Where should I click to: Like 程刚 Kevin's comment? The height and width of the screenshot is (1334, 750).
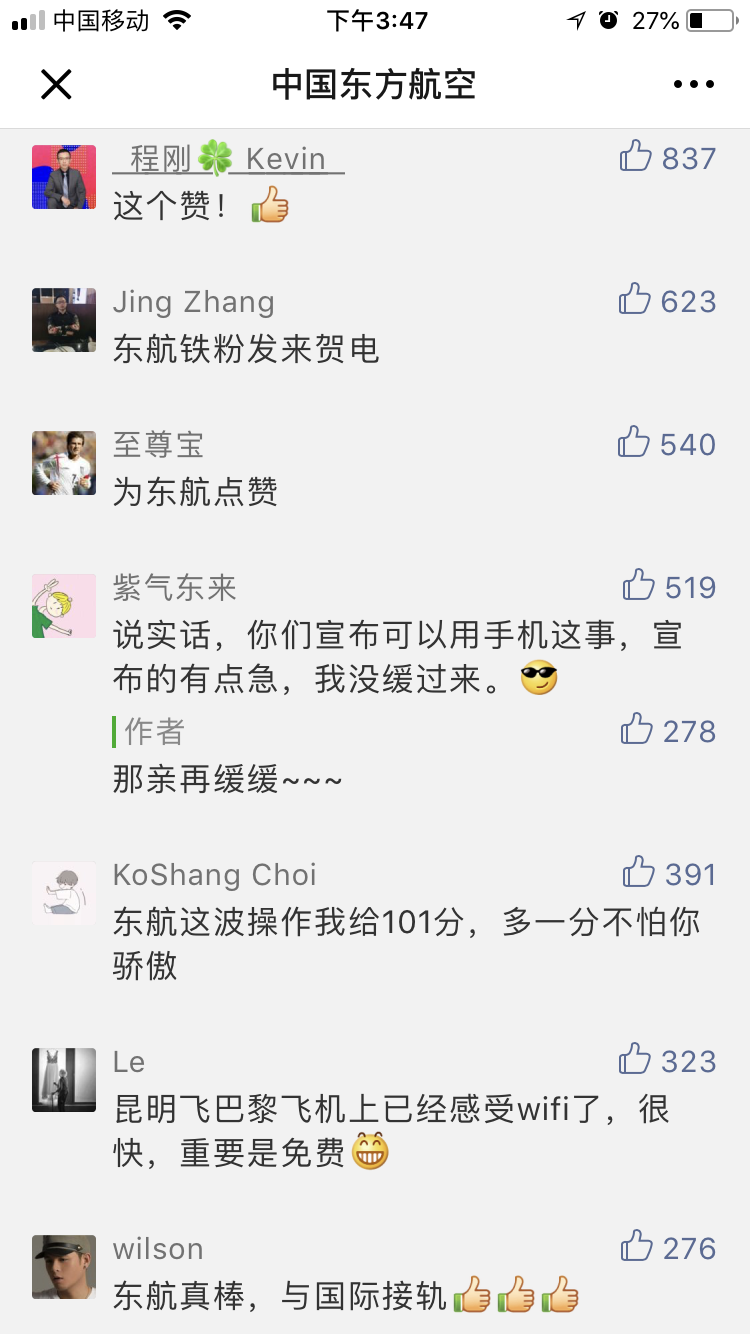(x=636, y=156)
